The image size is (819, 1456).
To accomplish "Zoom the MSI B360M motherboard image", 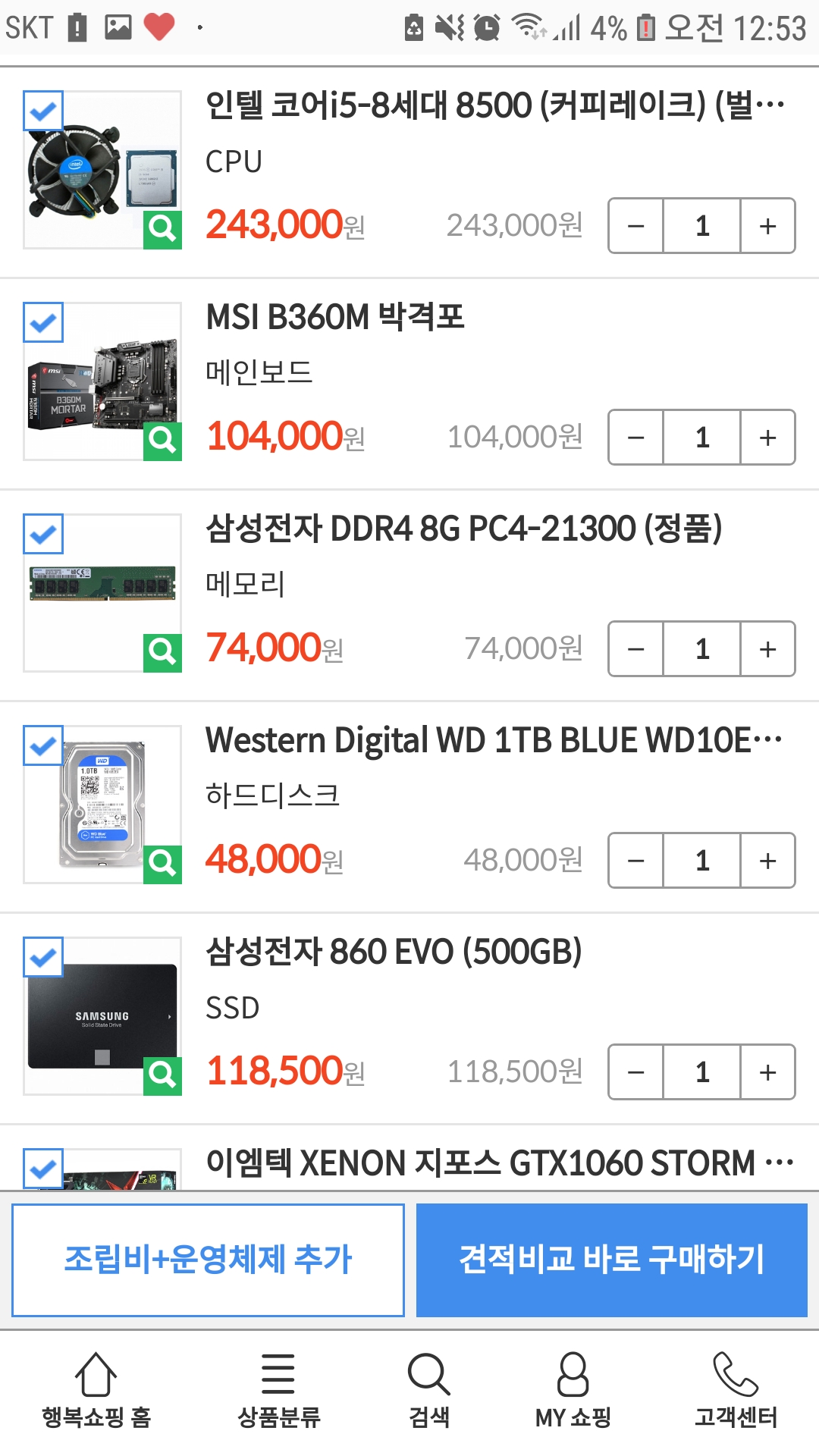I will pyautogui.click(x=162, y=440).
